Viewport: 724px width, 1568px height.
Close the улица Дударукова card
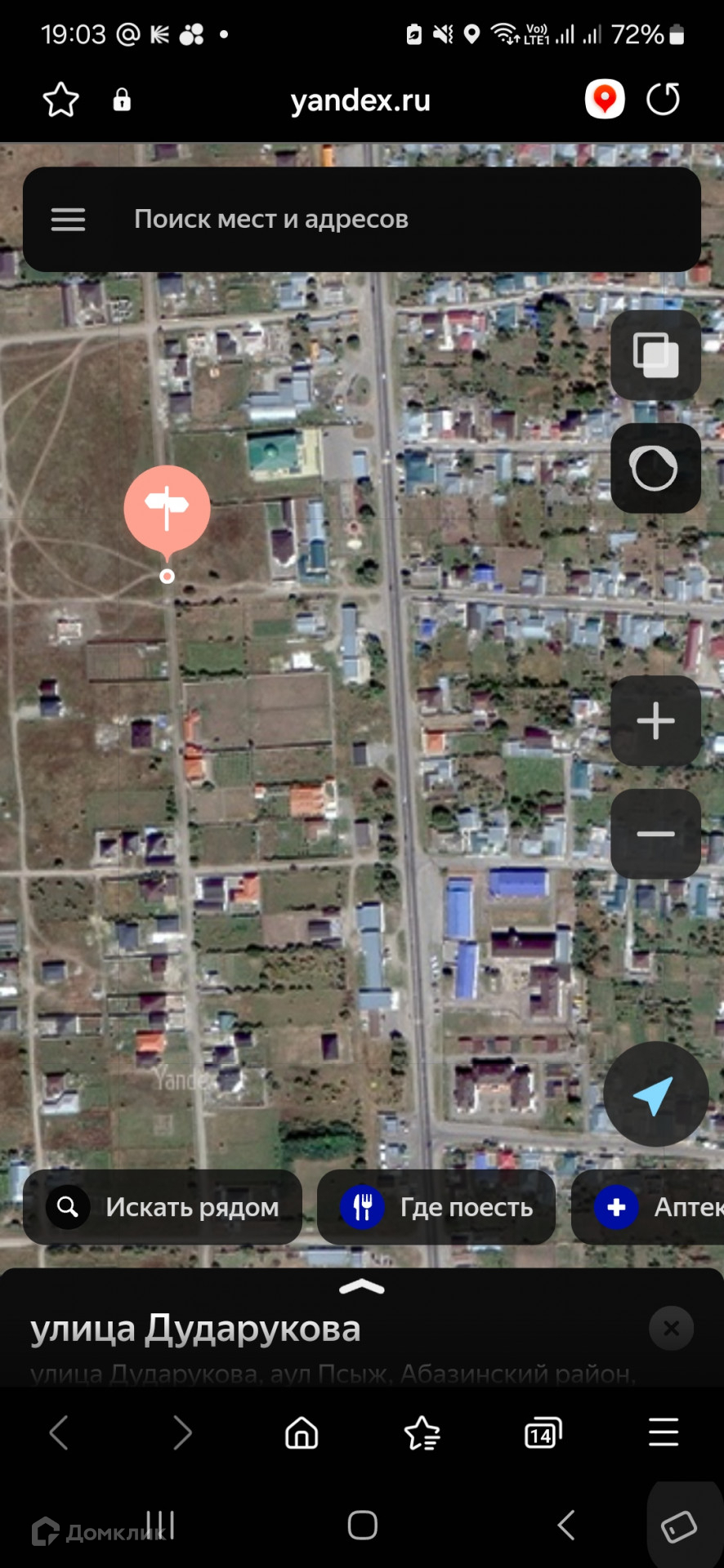click(x=671, y=1329)
